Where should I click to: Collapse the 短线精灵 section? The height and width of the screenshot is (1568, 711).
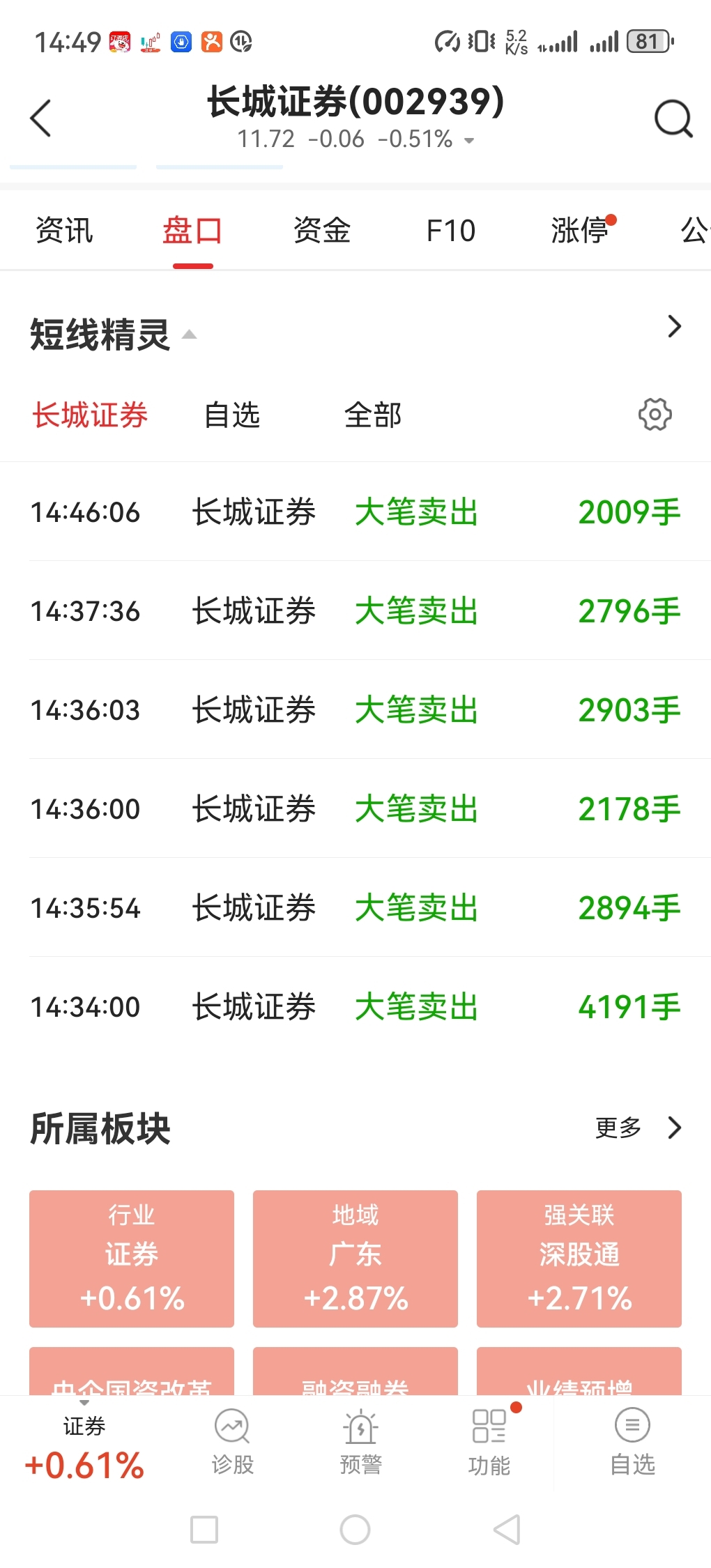tap(189, 335)
